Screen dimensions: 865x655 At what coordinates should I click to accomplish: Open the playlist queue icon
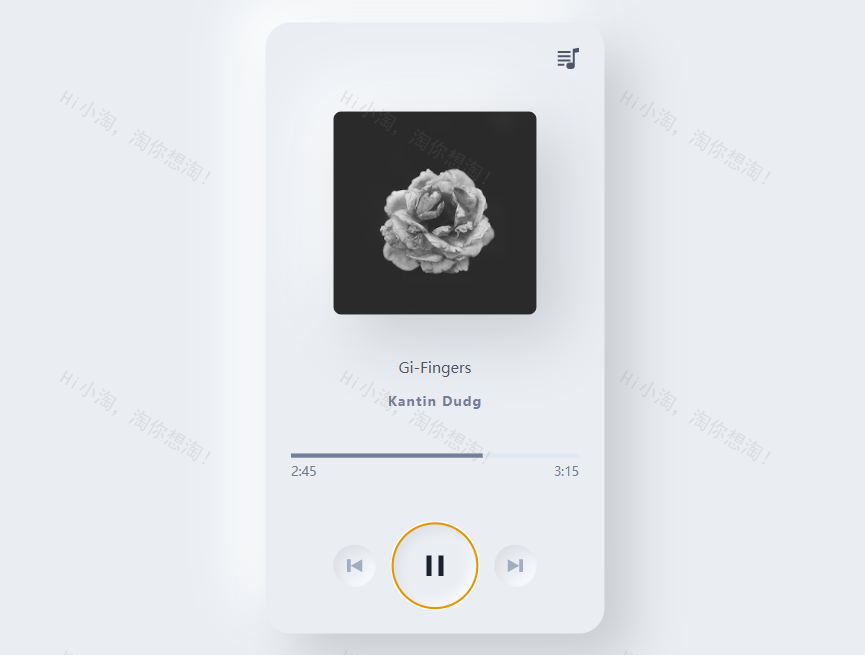coord(568,59)
